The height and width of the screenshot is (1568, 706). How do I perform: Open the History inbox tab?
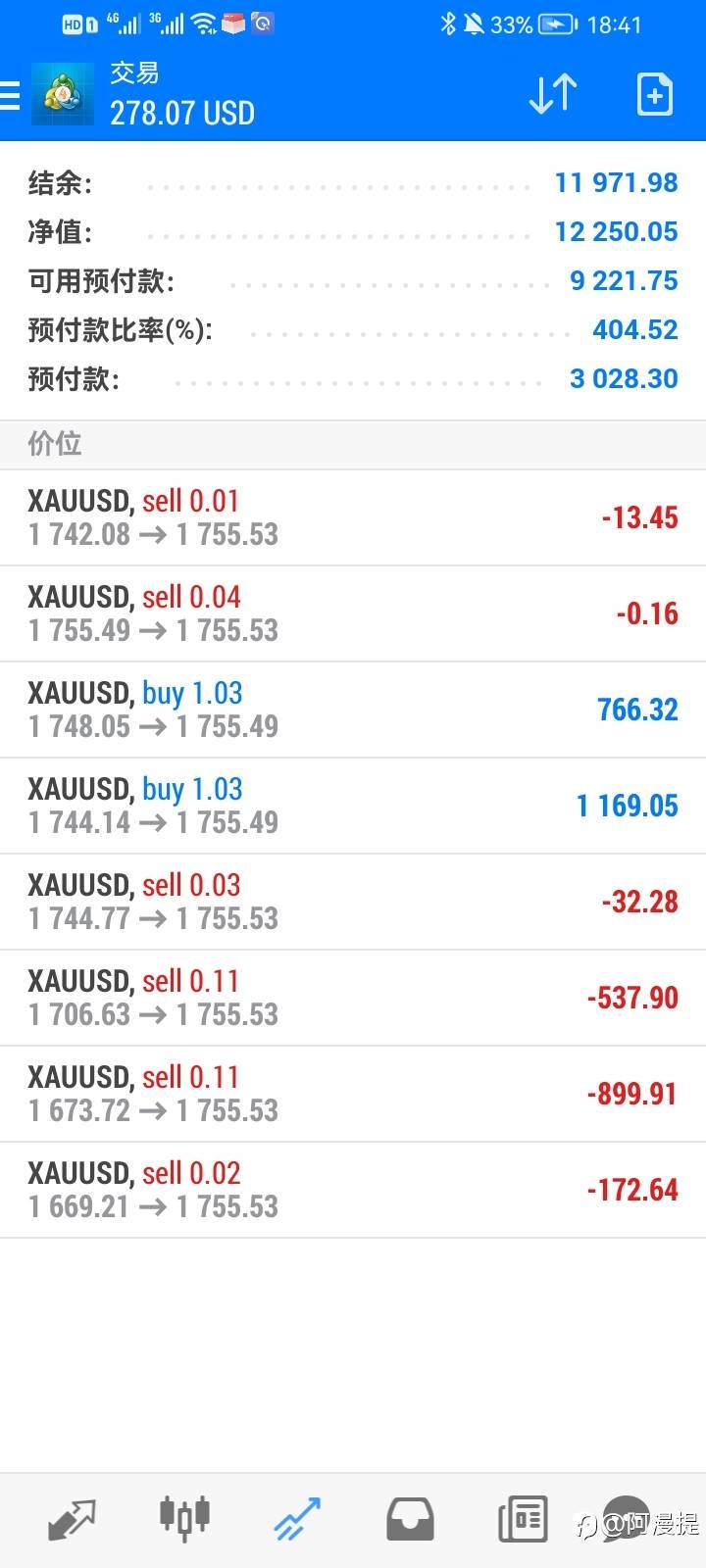pos(410,1519)
